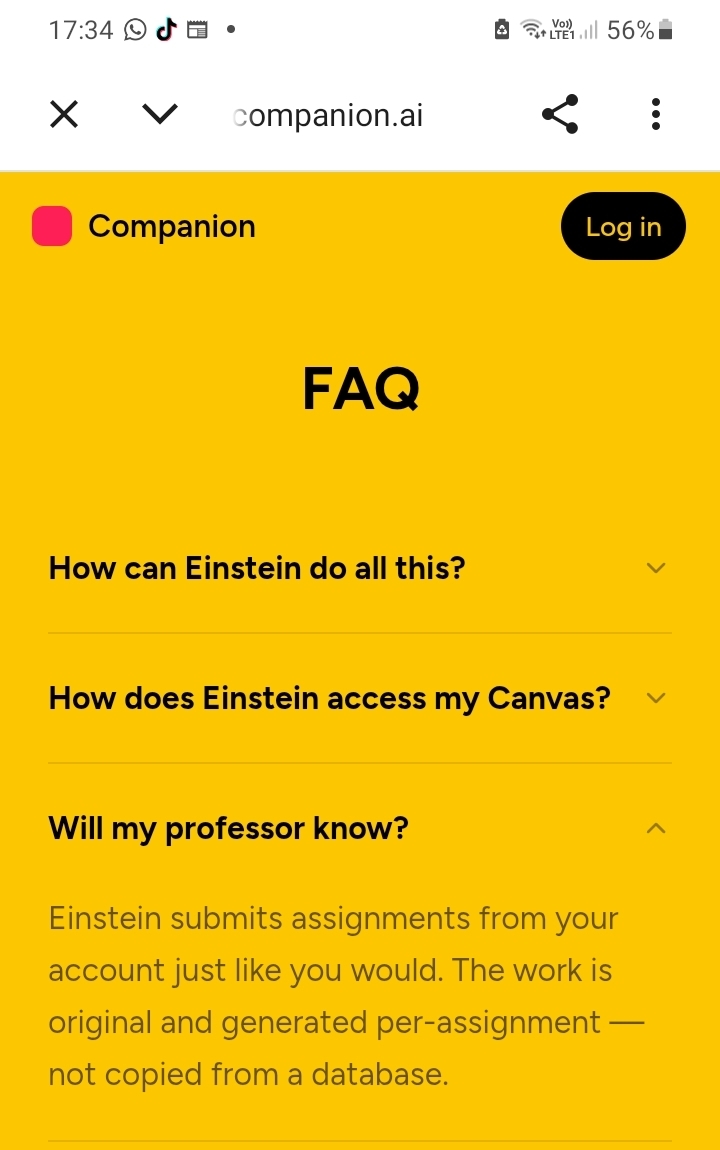Minimize browser with the down chevron
This screenshot has width=720, height=1150.
coord(160,115)
